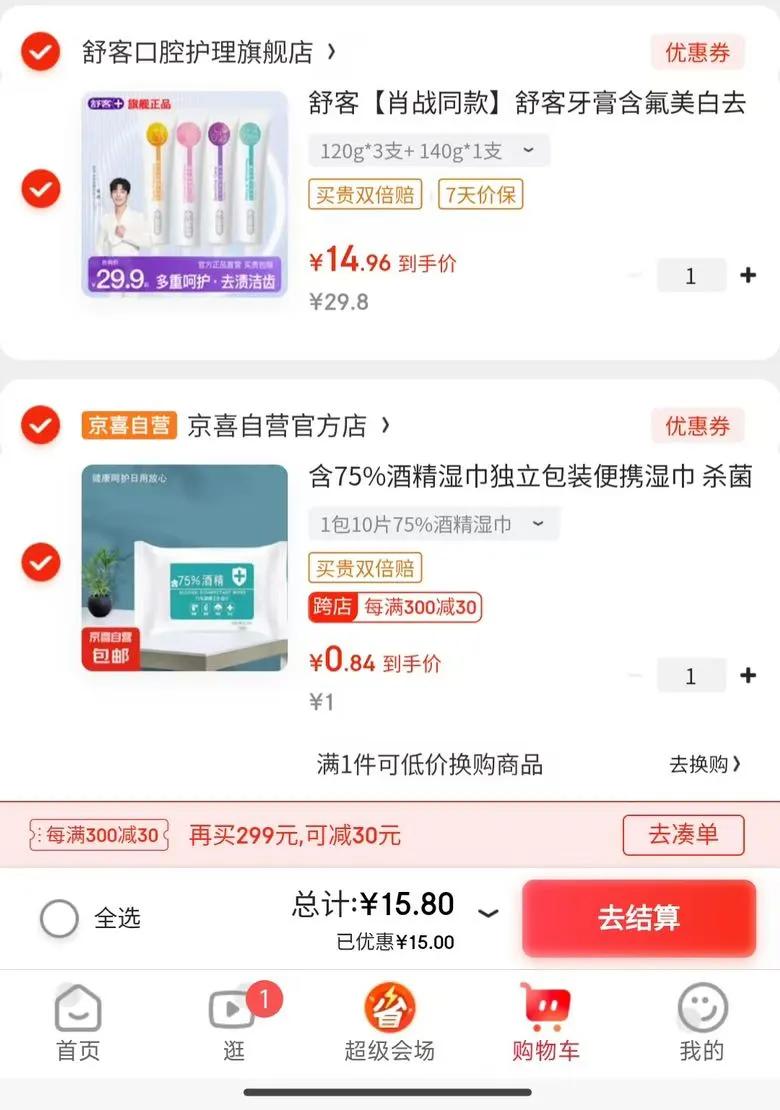Get 优惠券 for 京喜自营官方店
This screenshot has height=1110, width=780.
coord(697,426)
